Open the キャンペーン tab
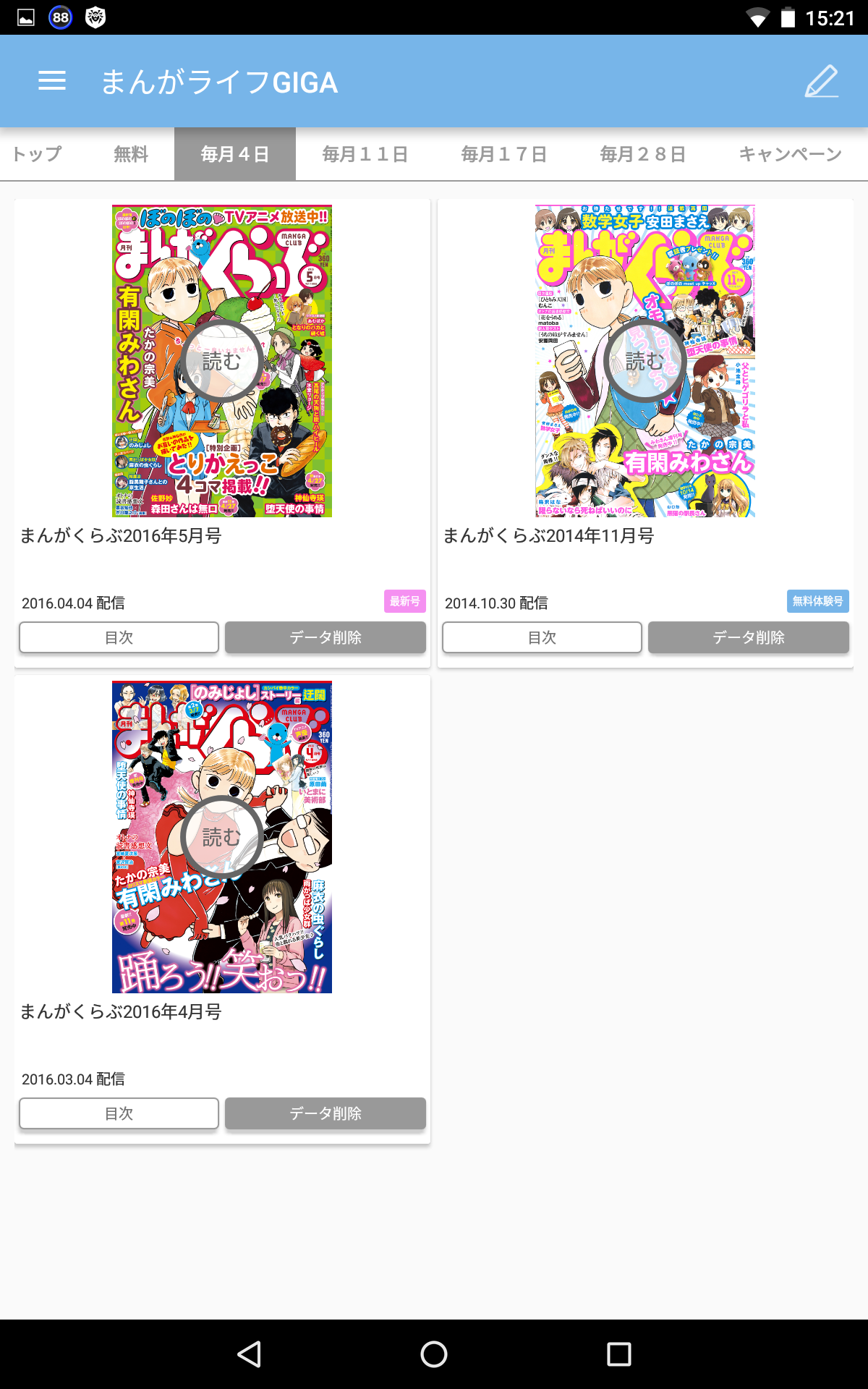868x1389 pixels. click(791, 154)
